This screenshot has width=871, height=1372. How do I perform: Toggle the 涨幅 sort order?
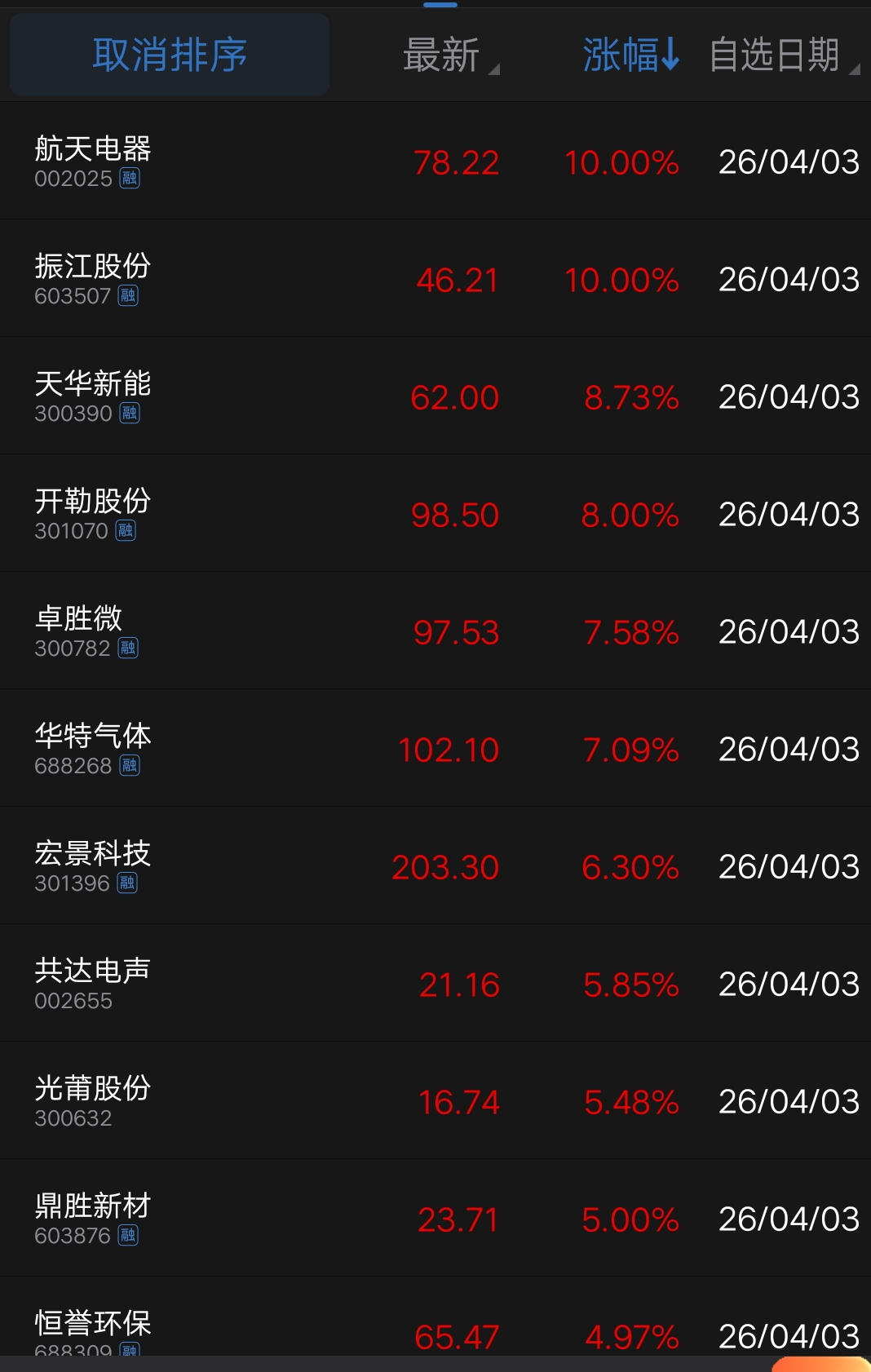click(630, 55)
